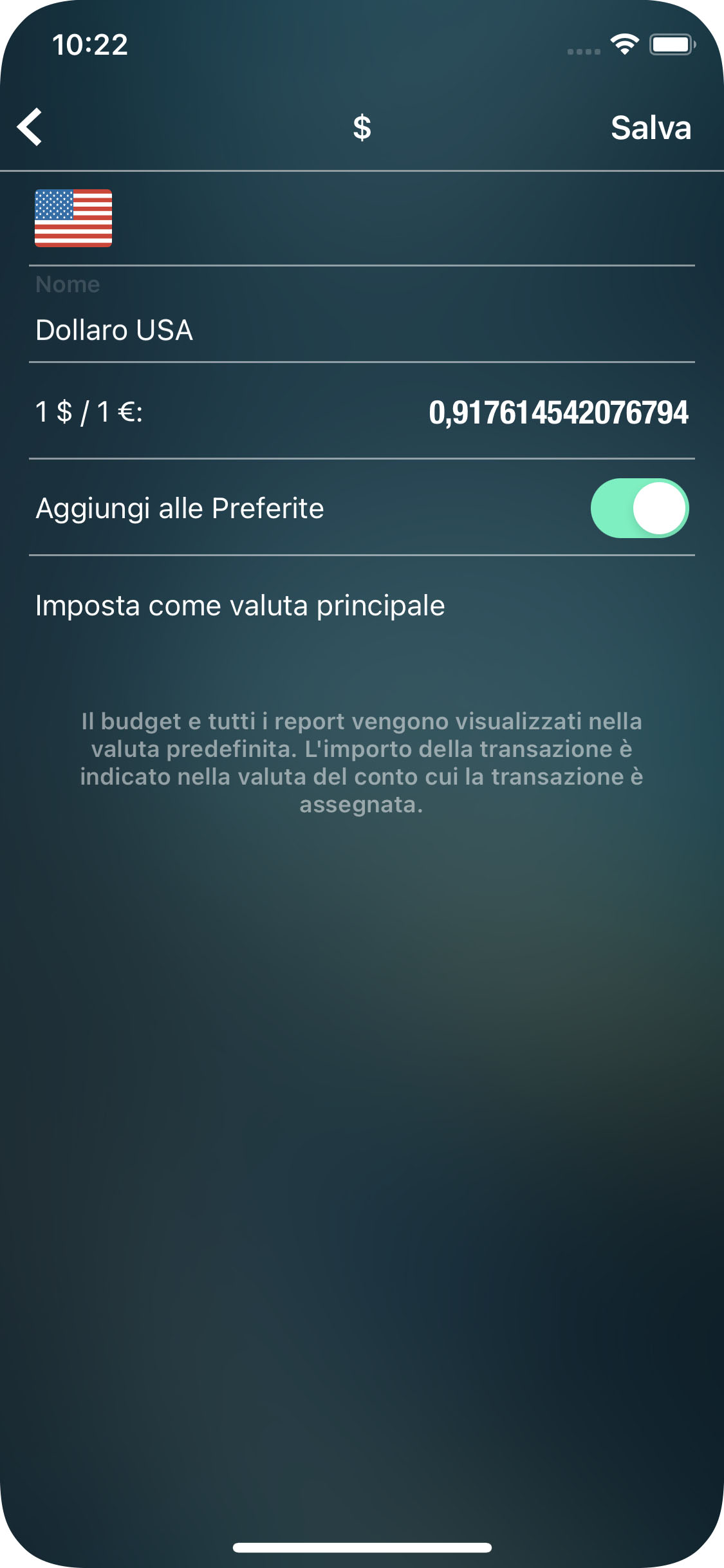Tap the battery icon
The height and width of the screenshot is (1568, 724).
[671, 44]
